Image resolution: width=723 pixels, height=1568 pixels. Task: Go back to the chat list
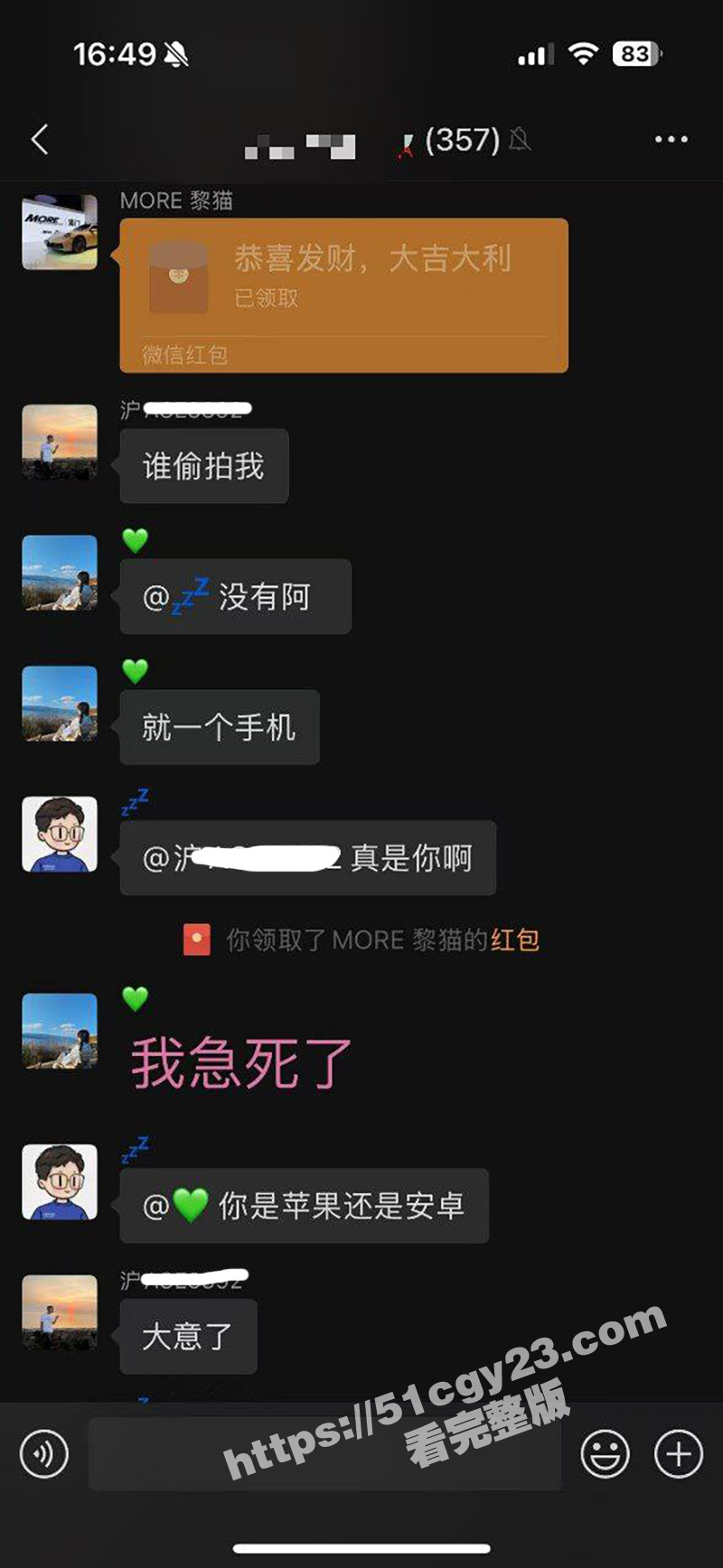[x=40, y=140]
